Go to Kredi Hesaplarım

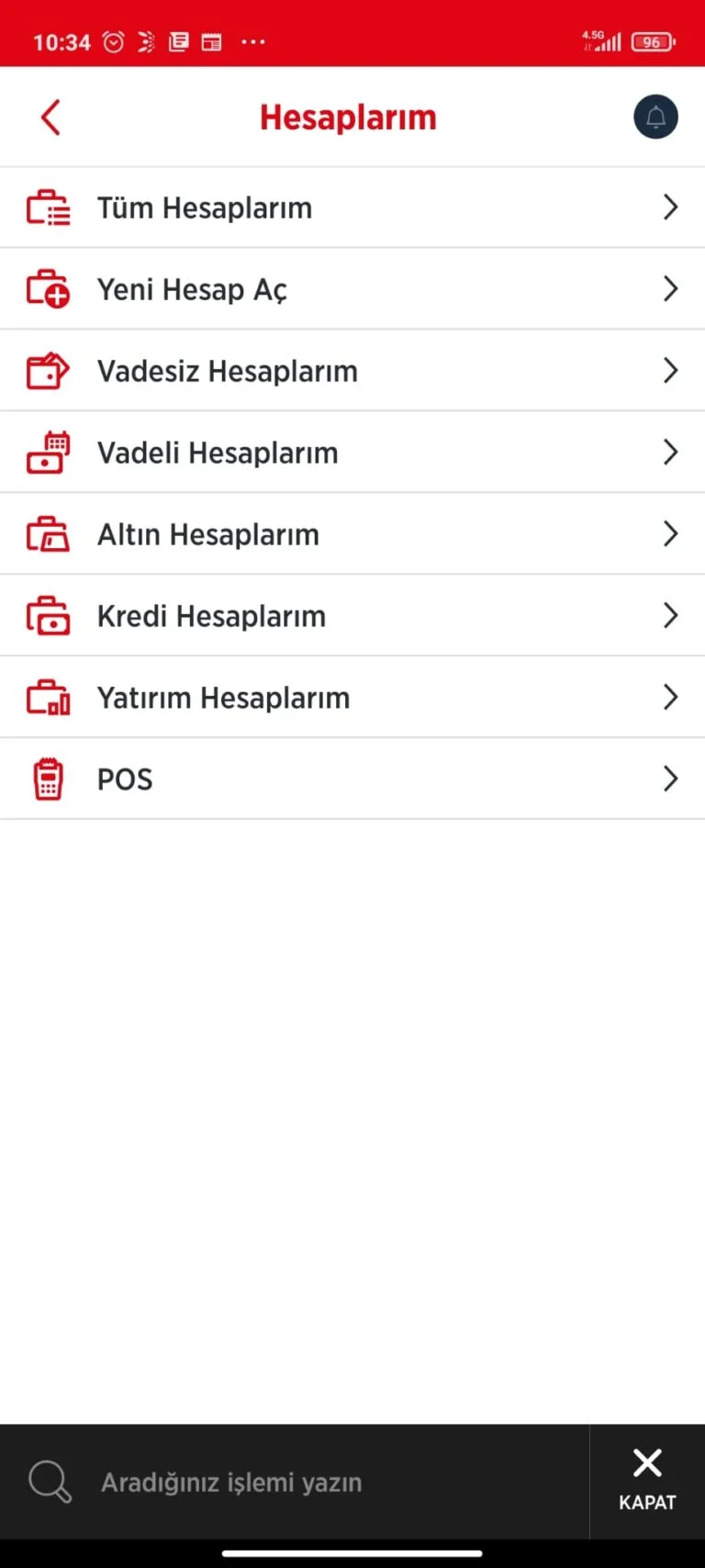tap(352, 616)
